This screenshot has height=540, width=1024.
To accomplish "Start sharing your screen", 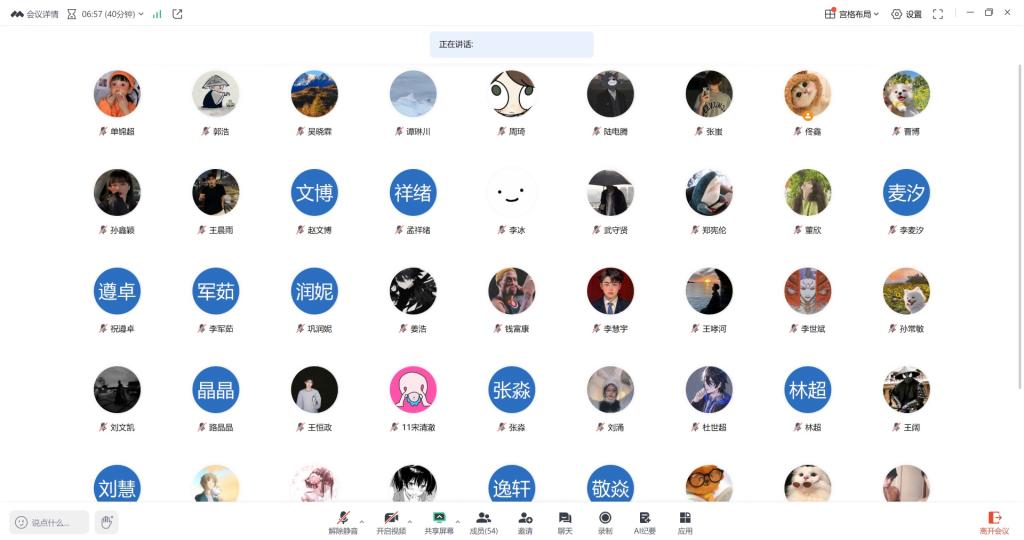I will (x=438, y=521).
